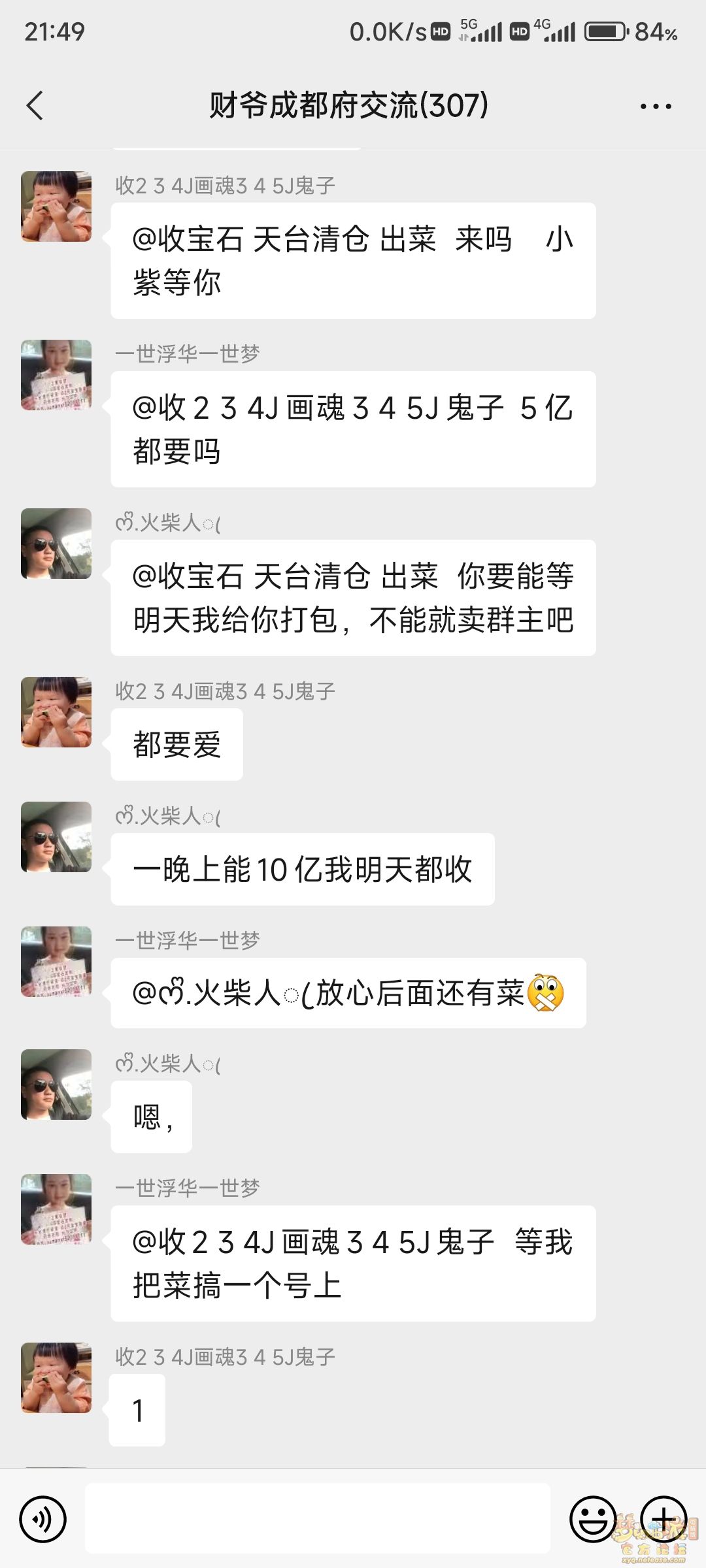Open avatar beside '放心后面还有菜' message
This screenshot has width=706, height=1568.
(56, 962)
